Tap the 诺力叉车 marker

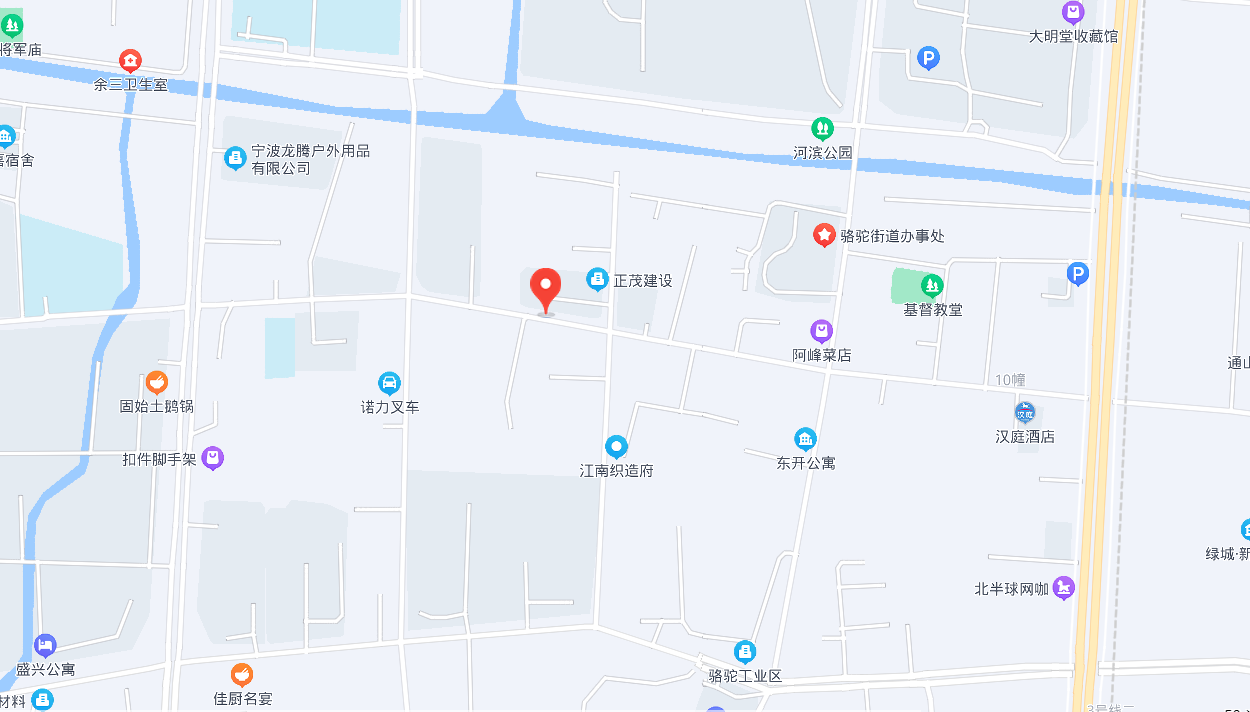click(x=389, y=383)
